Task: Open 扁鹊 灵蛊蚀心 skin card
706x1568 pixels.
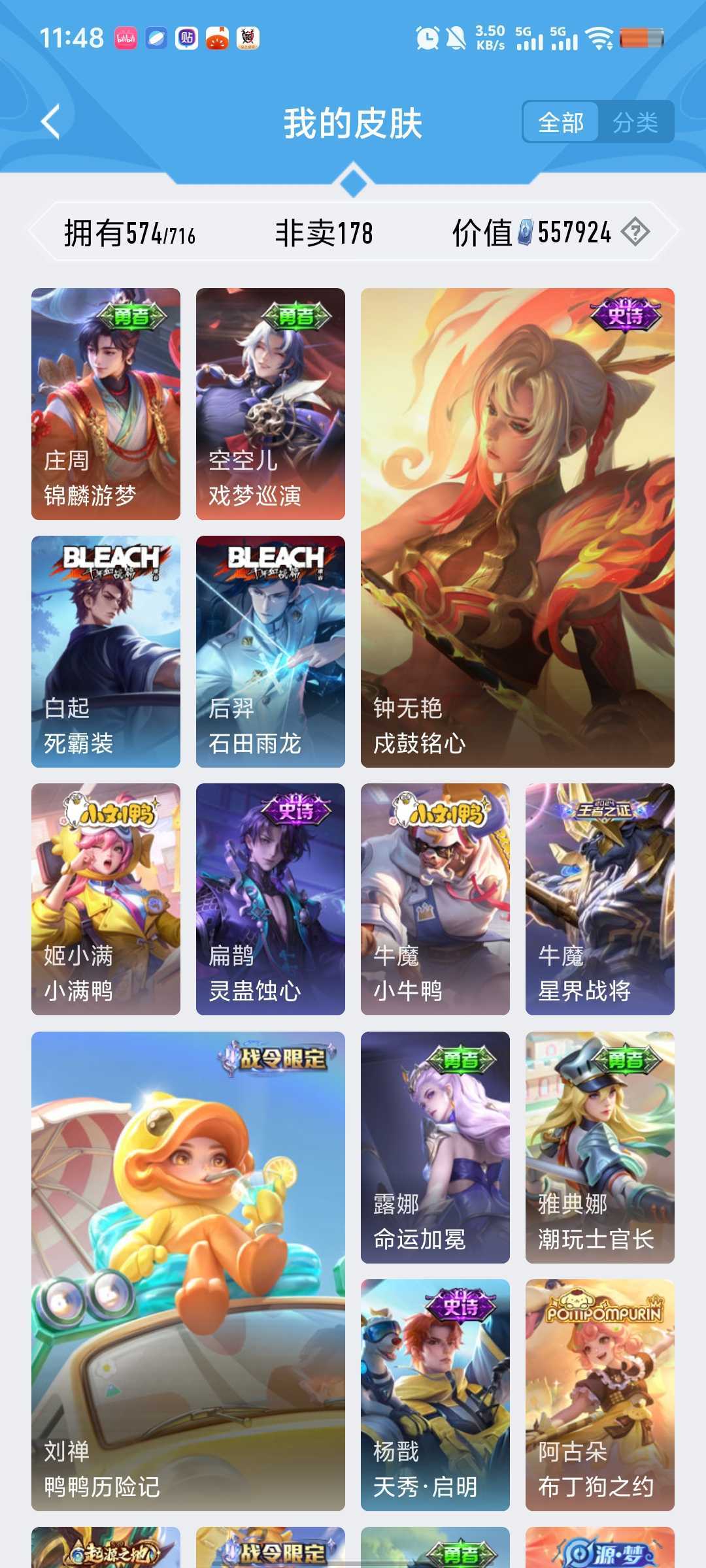Action: click(x=271, y=899)
